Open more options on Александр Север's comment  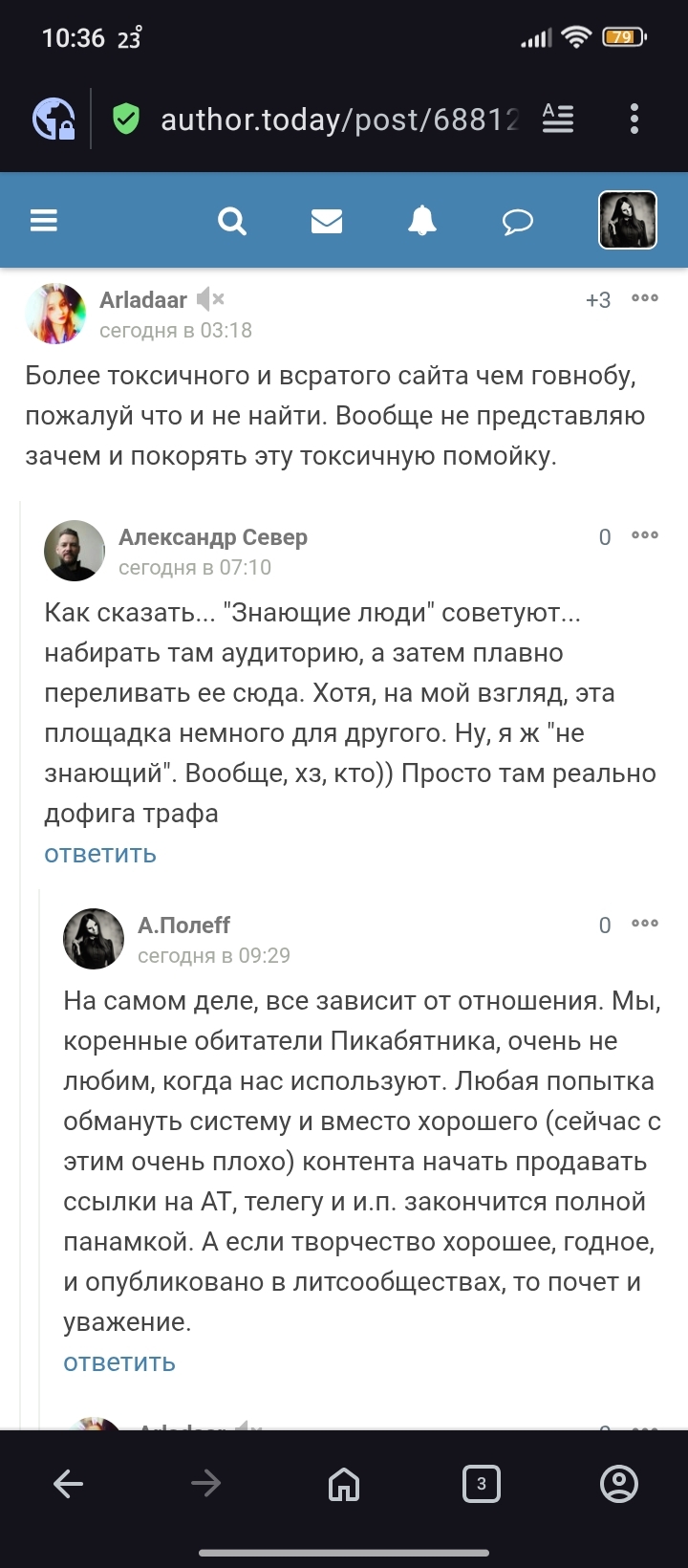pos(645,535)
